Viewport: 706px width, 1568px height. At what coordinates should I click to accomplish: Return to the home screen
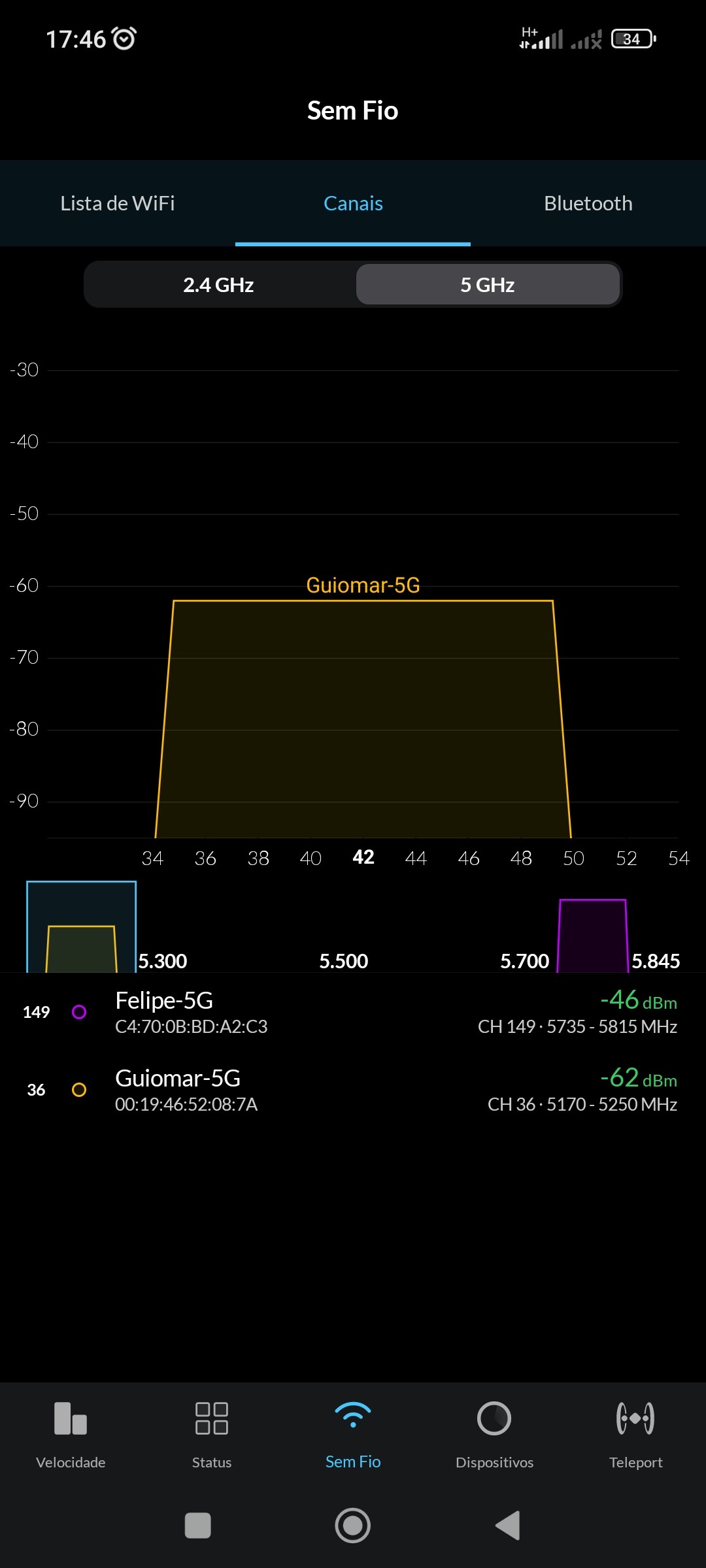point(353,1526)
